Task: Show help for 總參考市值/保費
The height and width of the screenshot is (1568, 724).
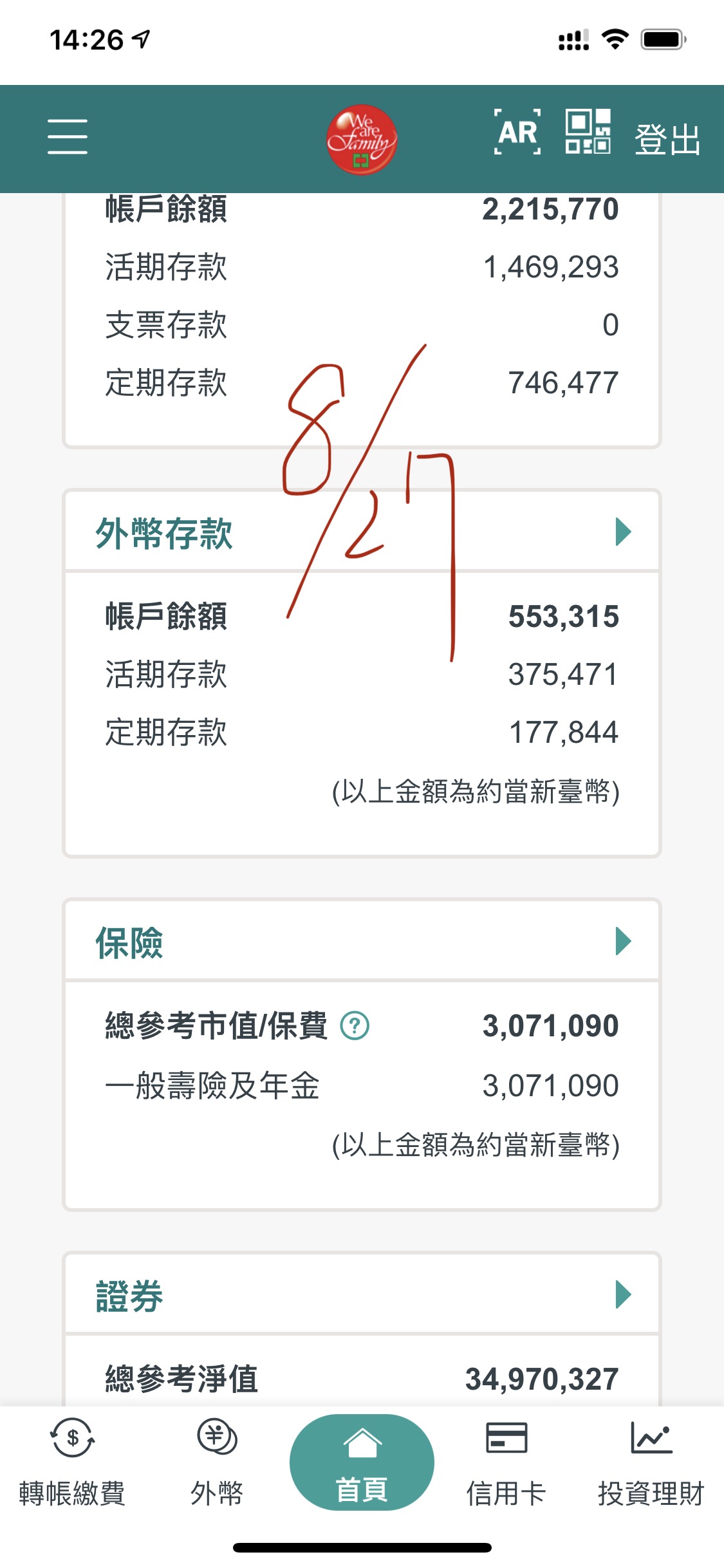Action: [x=355, y=1025]
